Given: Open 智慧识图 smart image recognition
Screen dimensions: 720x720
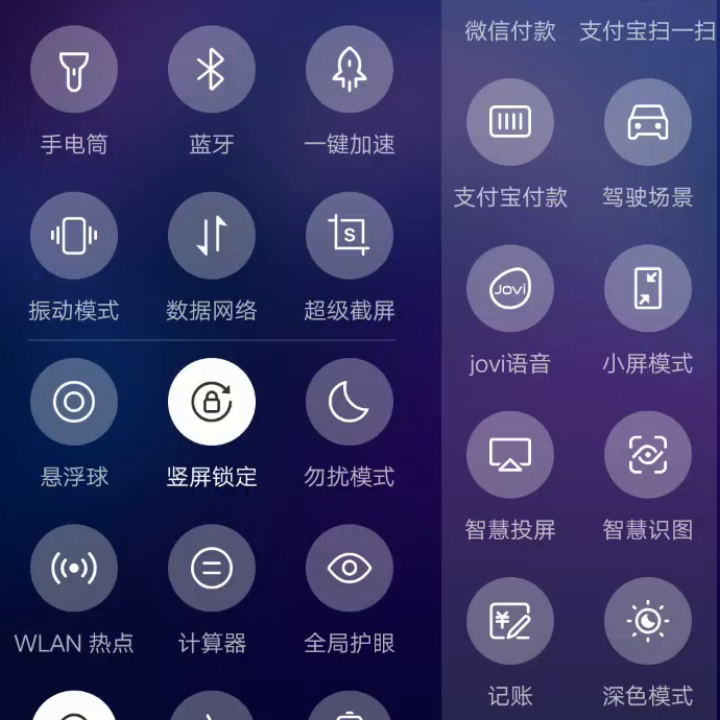Looking at the screenshot, I should coord(647,454).
